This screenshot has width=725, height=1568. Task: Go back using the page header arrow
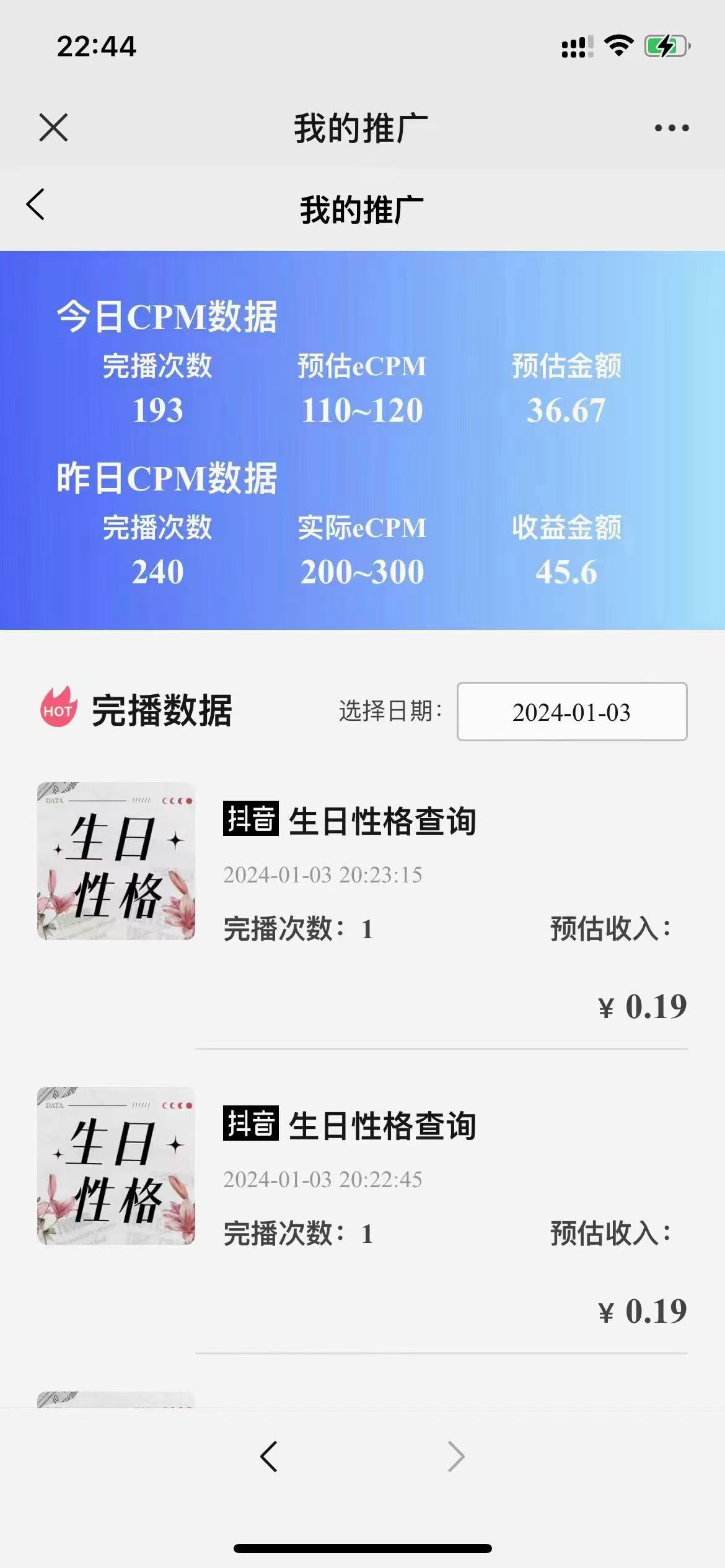35,204
